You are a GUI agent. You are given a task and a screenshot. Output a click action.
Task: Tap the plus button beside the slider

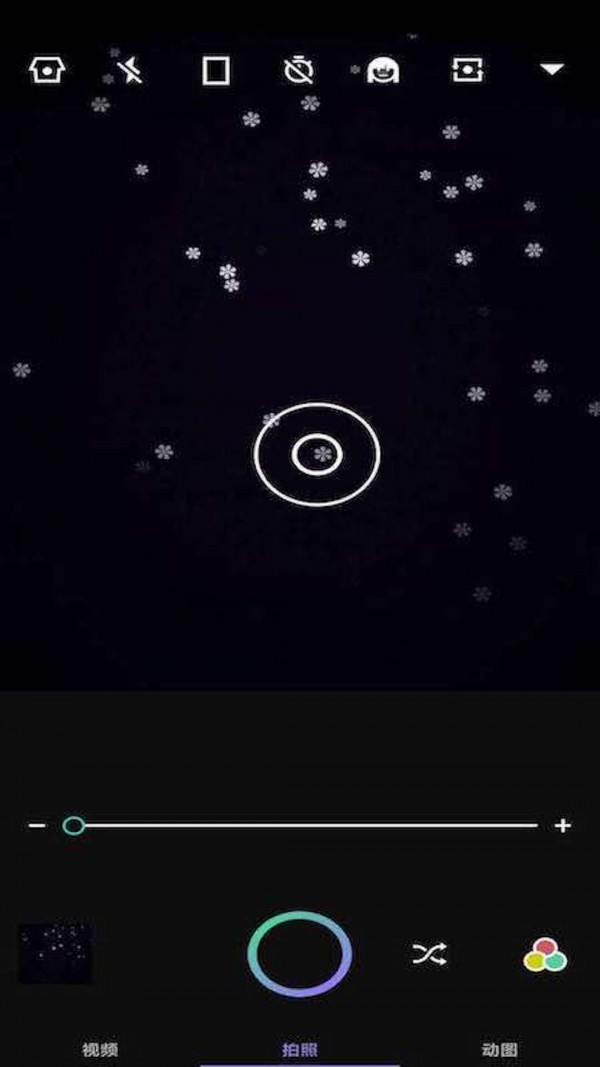point(563,826)
